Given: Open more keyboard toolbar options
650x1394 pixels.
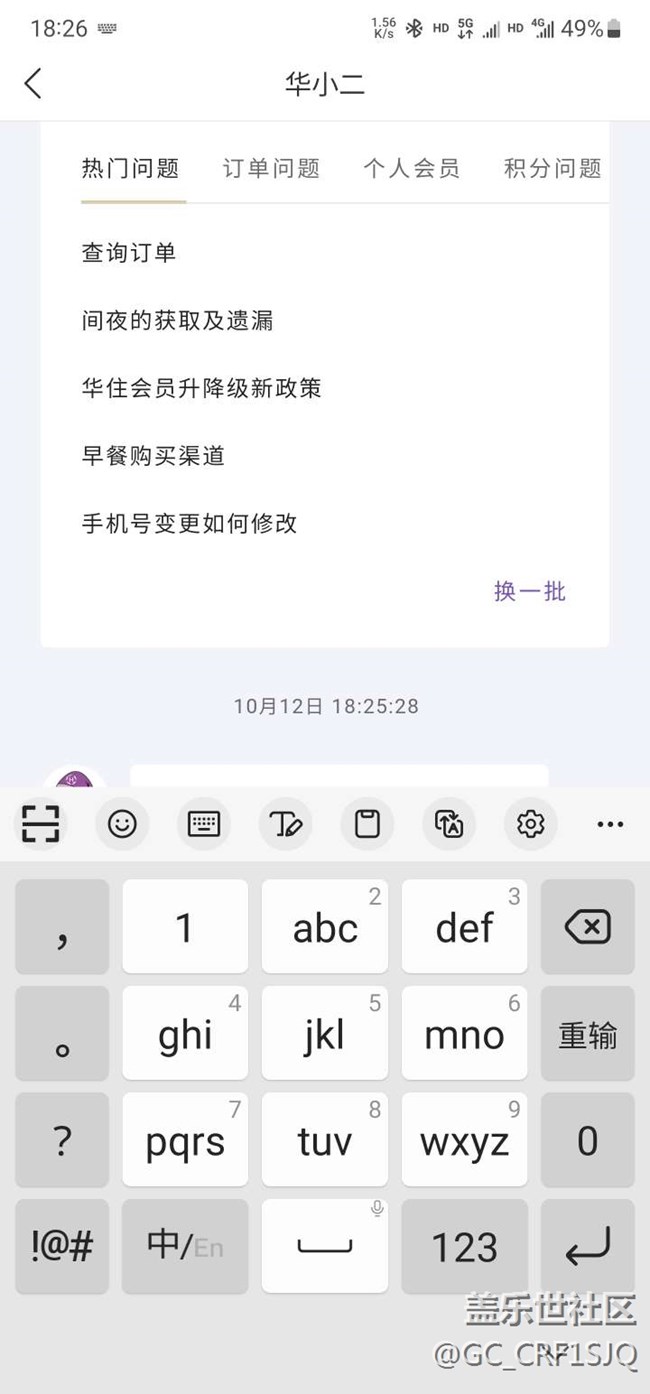Looking at the screenshot, I should (610, 824).
